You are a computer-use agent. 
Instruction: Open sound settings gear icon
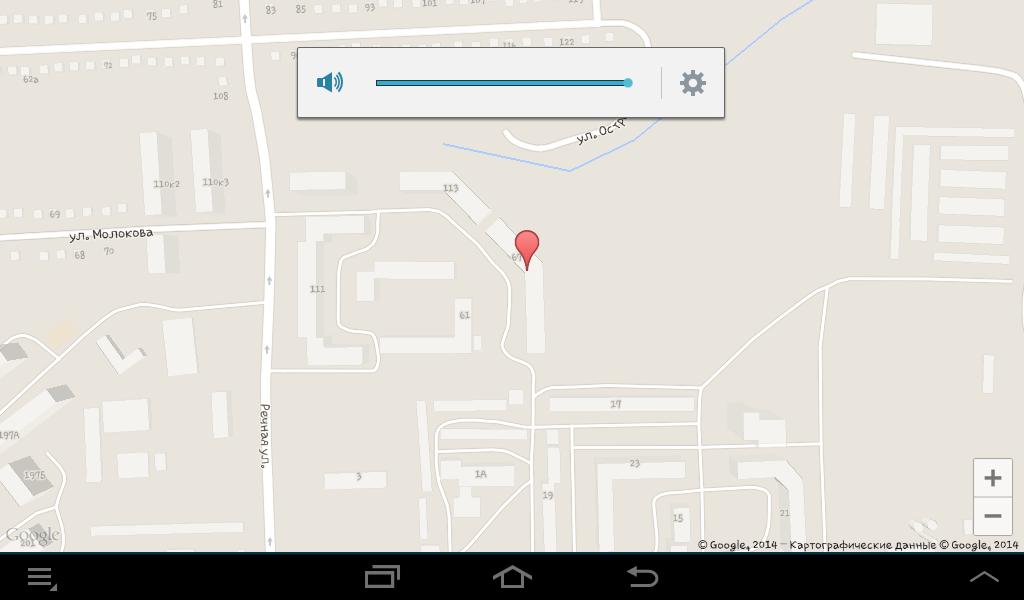[x=693, y=83]
